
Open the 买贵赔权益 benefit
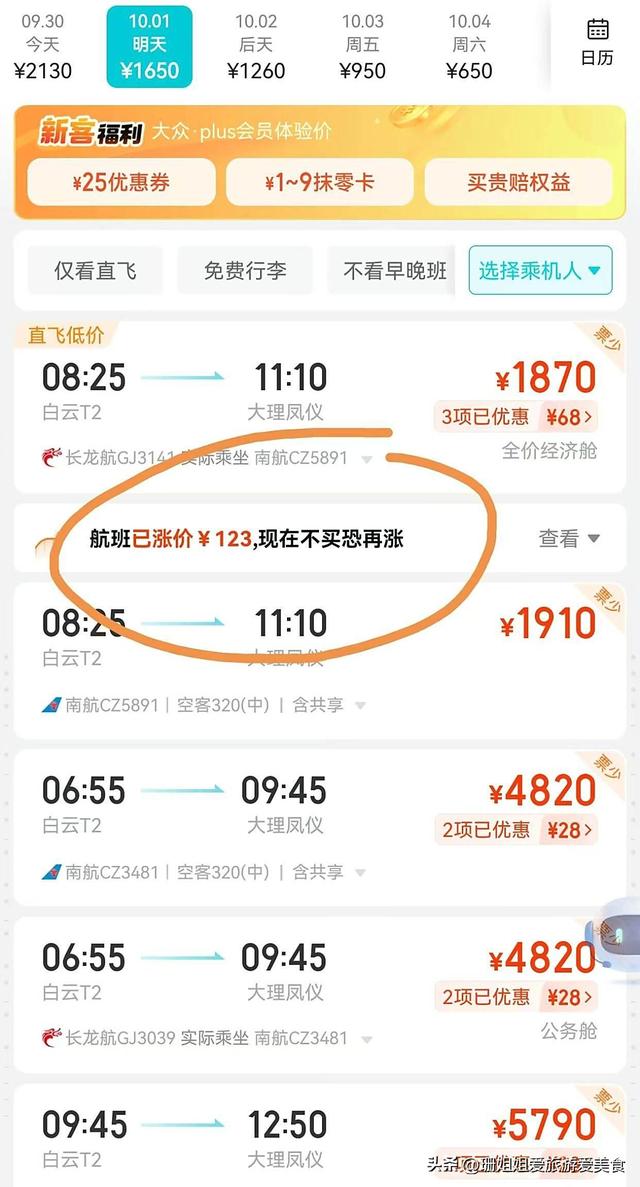click(518, 183)
